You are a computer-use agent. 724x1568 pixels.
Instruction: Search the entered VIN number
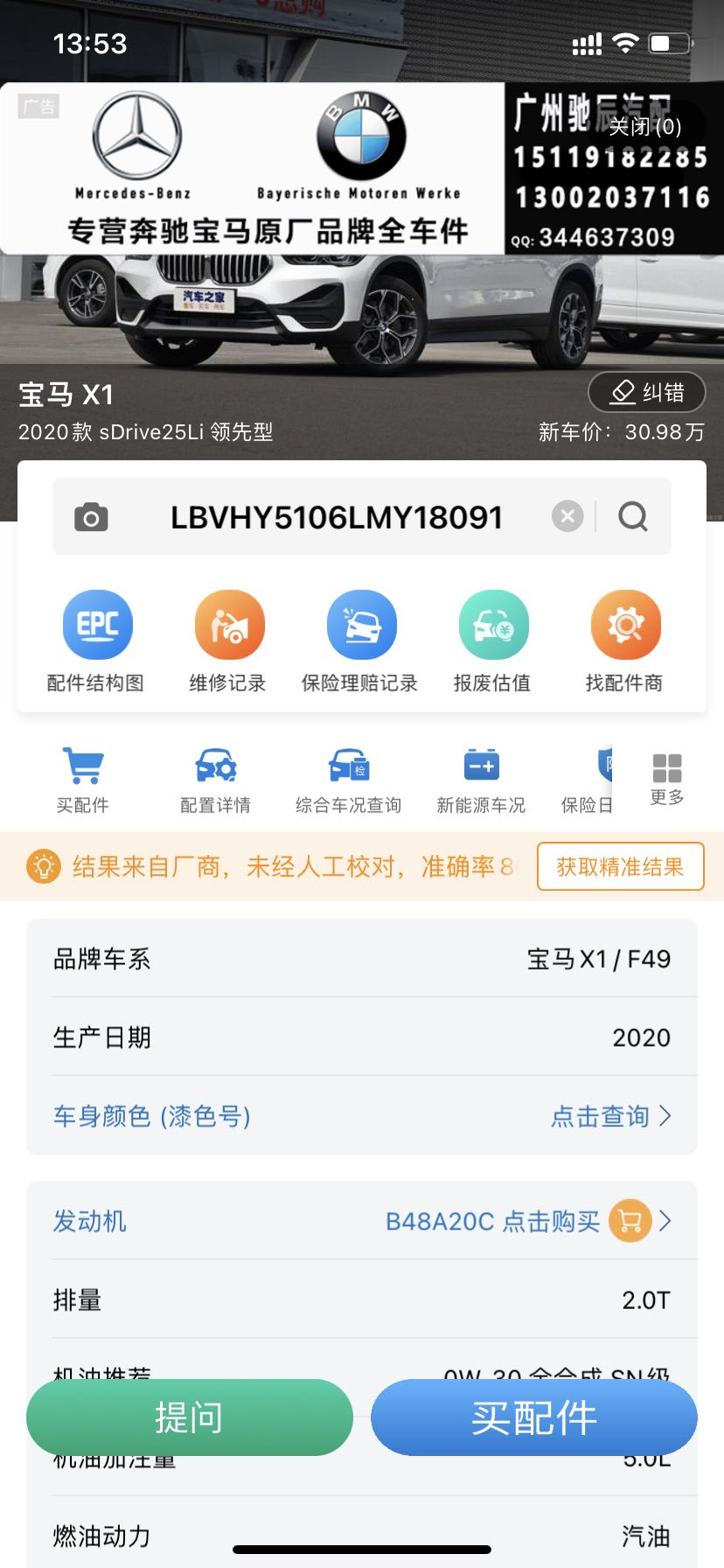[x=633, y=516]
